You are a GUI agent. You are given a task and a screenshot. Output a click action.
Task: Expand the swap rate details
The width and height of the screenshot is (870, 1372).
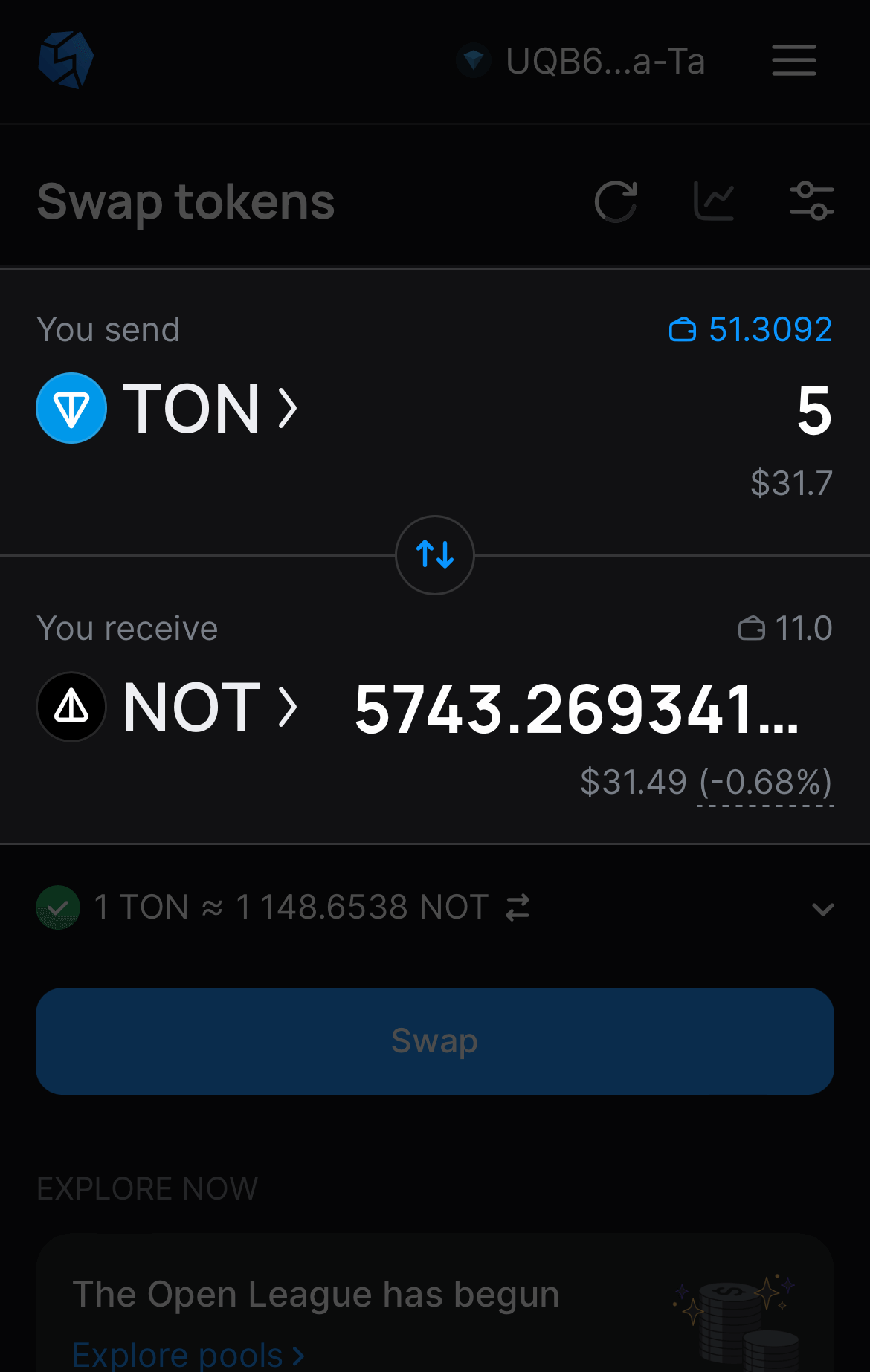click(x=822, y=908)
